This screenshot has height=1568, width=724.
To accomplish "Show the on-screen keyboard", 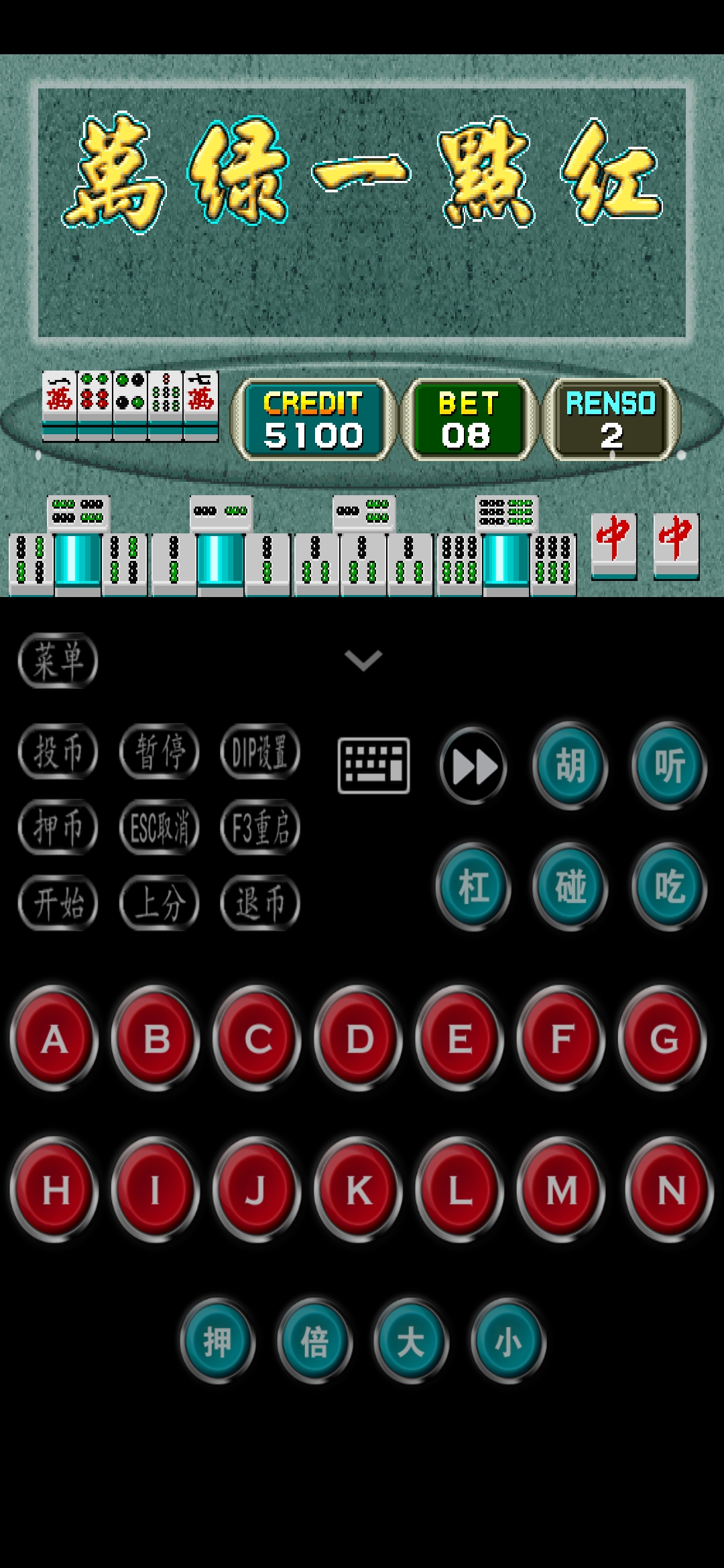I will 373,765.
